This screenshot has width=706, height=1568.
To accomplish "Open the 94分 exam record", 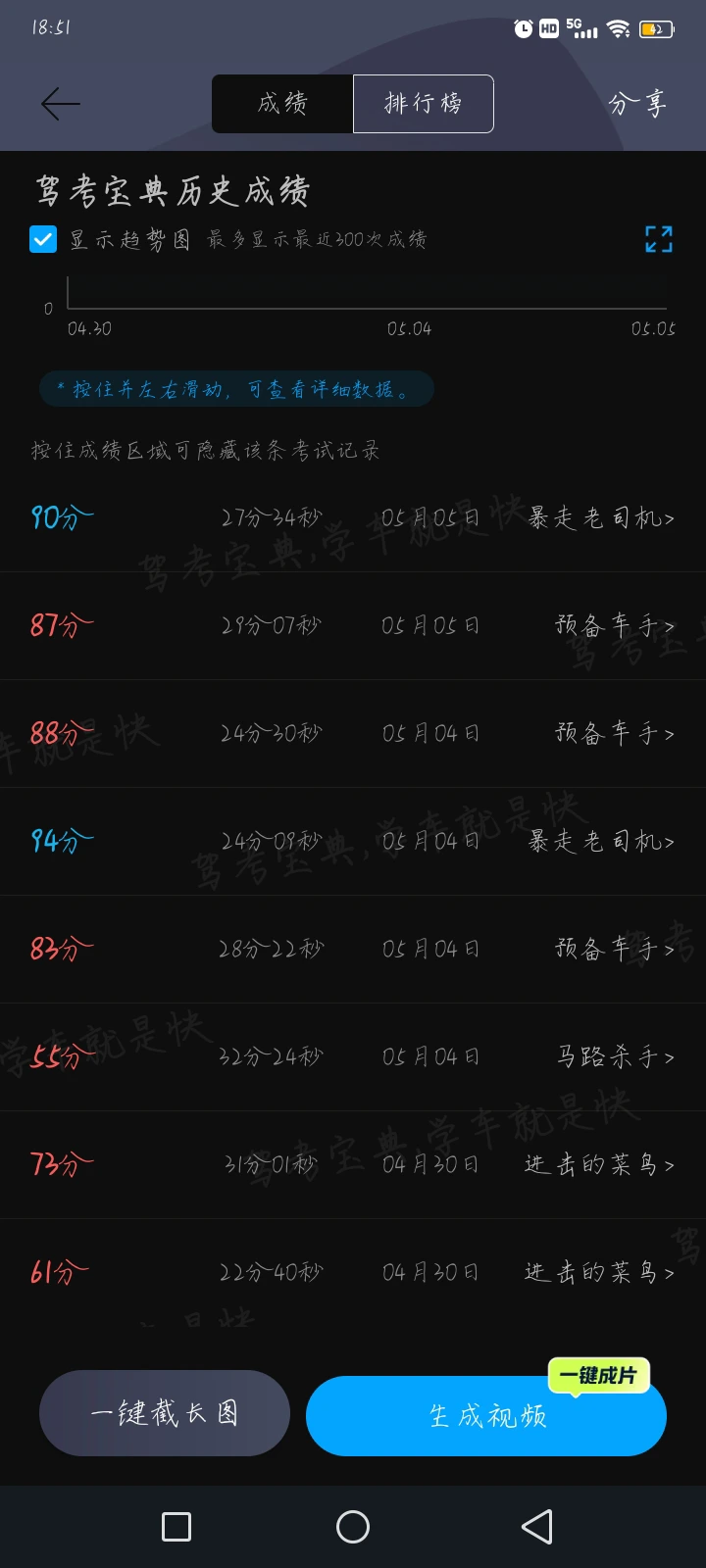I will [353, 841].
